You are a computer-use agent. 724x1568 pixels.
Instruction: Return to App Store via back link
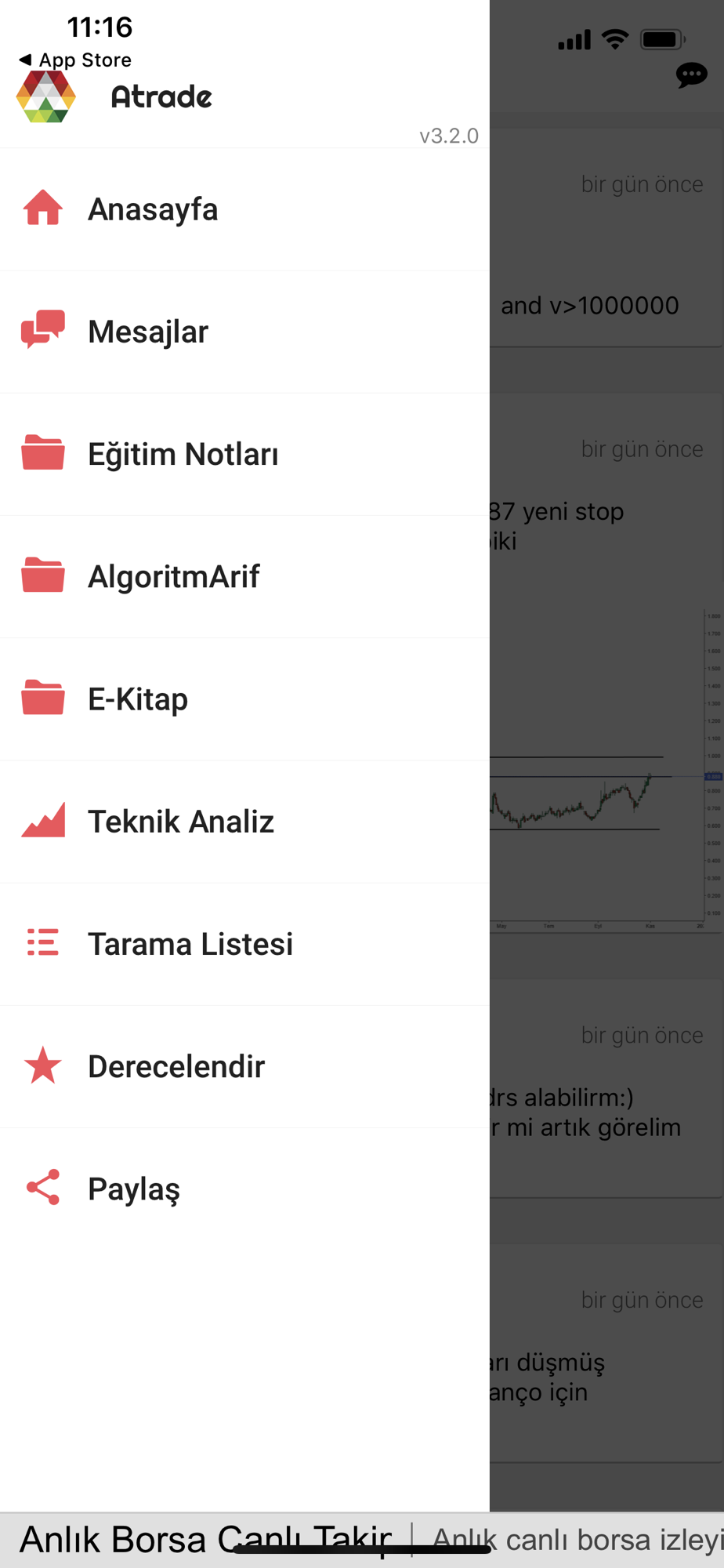(75, 60)
